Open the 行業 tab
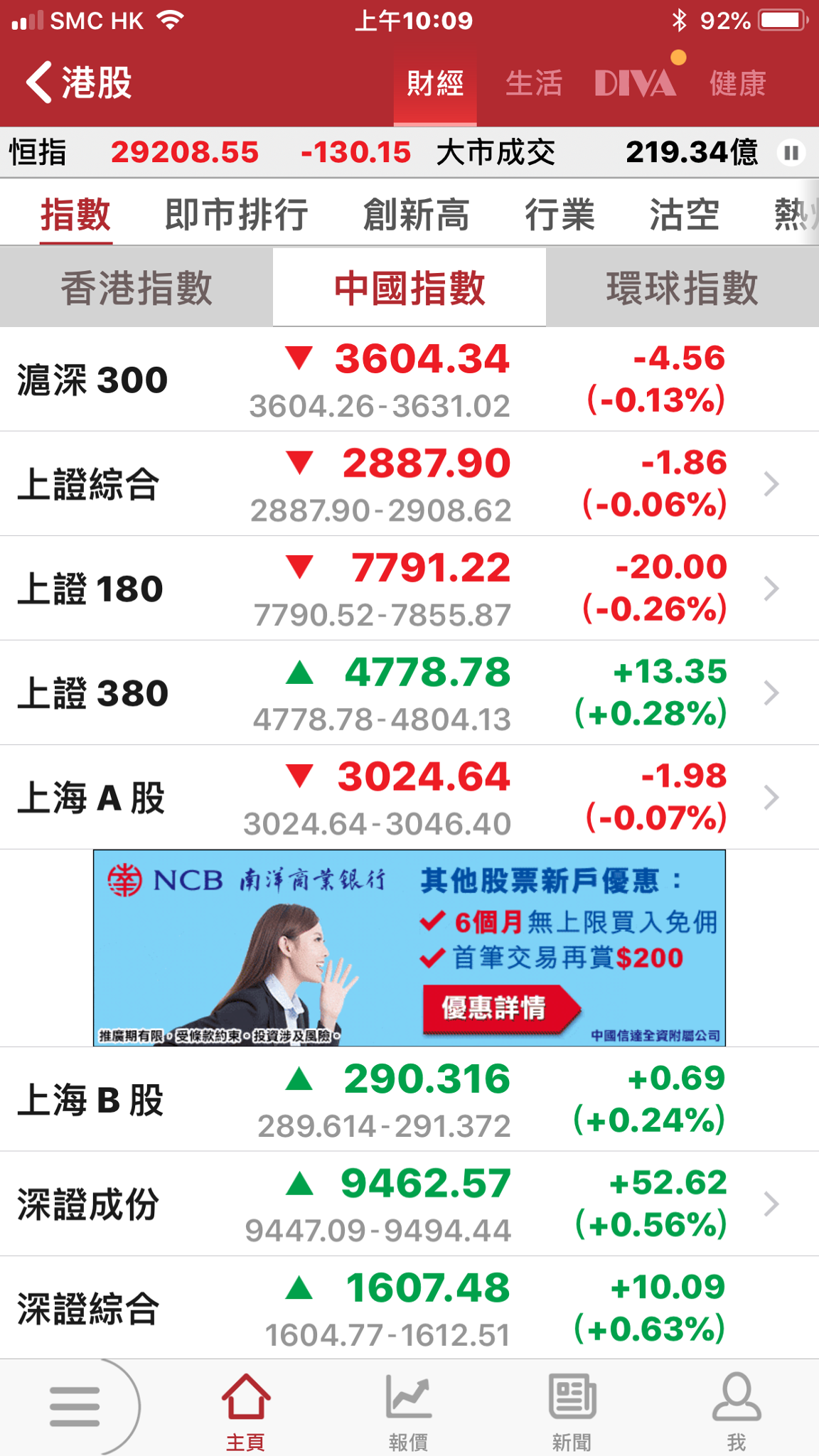The image size is (819, 1456). 560,214
